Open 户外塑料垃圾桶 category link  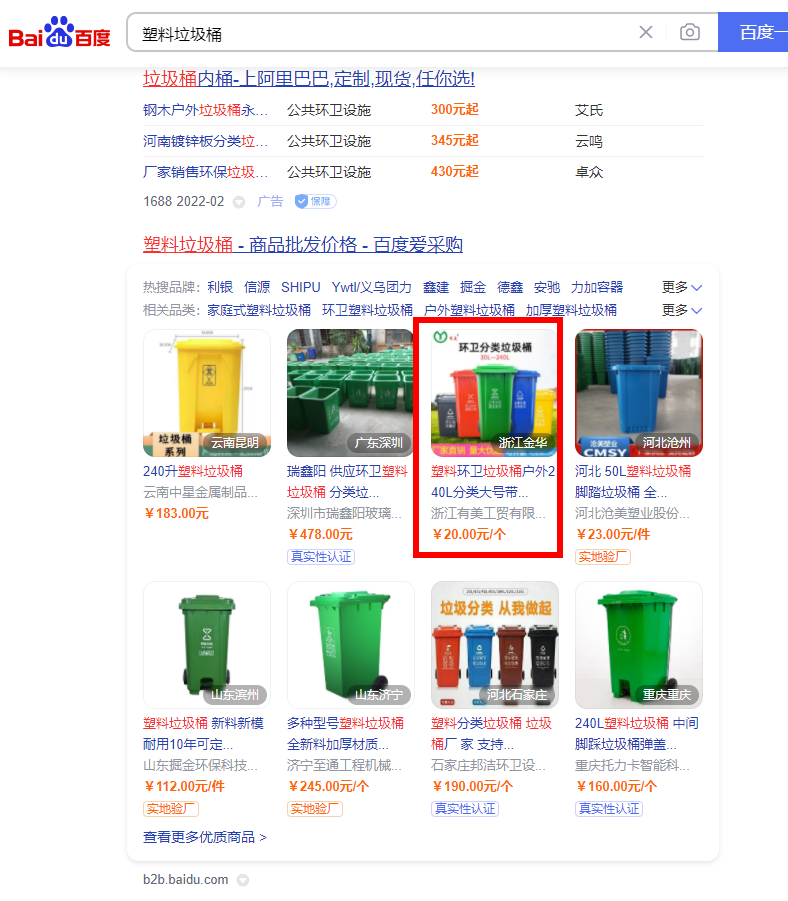469,310
